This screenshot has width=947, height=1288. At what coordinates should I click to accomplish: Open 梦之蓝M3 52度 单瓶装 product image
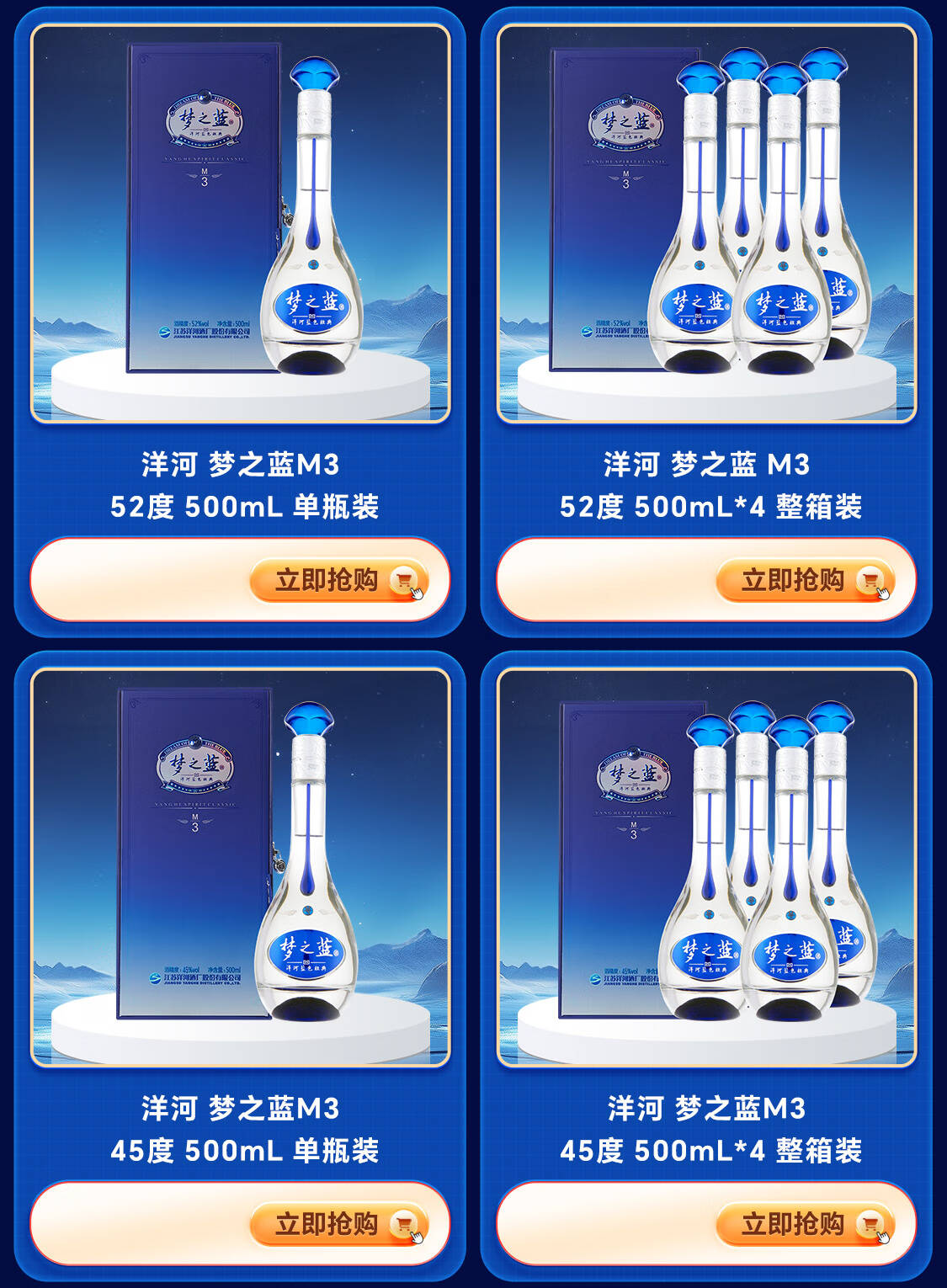coord(241,223)
